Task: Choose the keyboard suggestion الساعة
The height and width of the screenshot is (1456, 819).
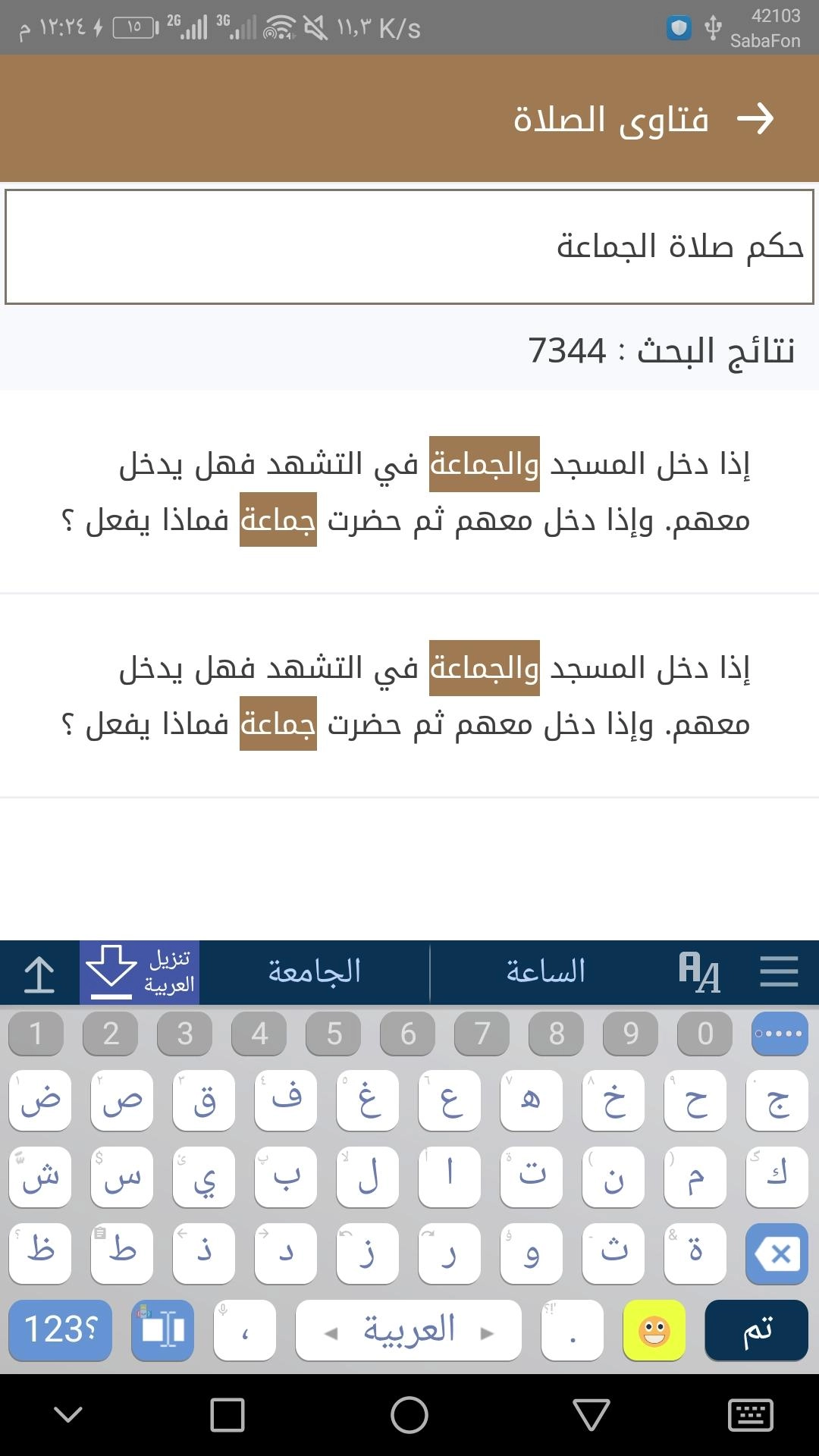Action: click(546, 972)
